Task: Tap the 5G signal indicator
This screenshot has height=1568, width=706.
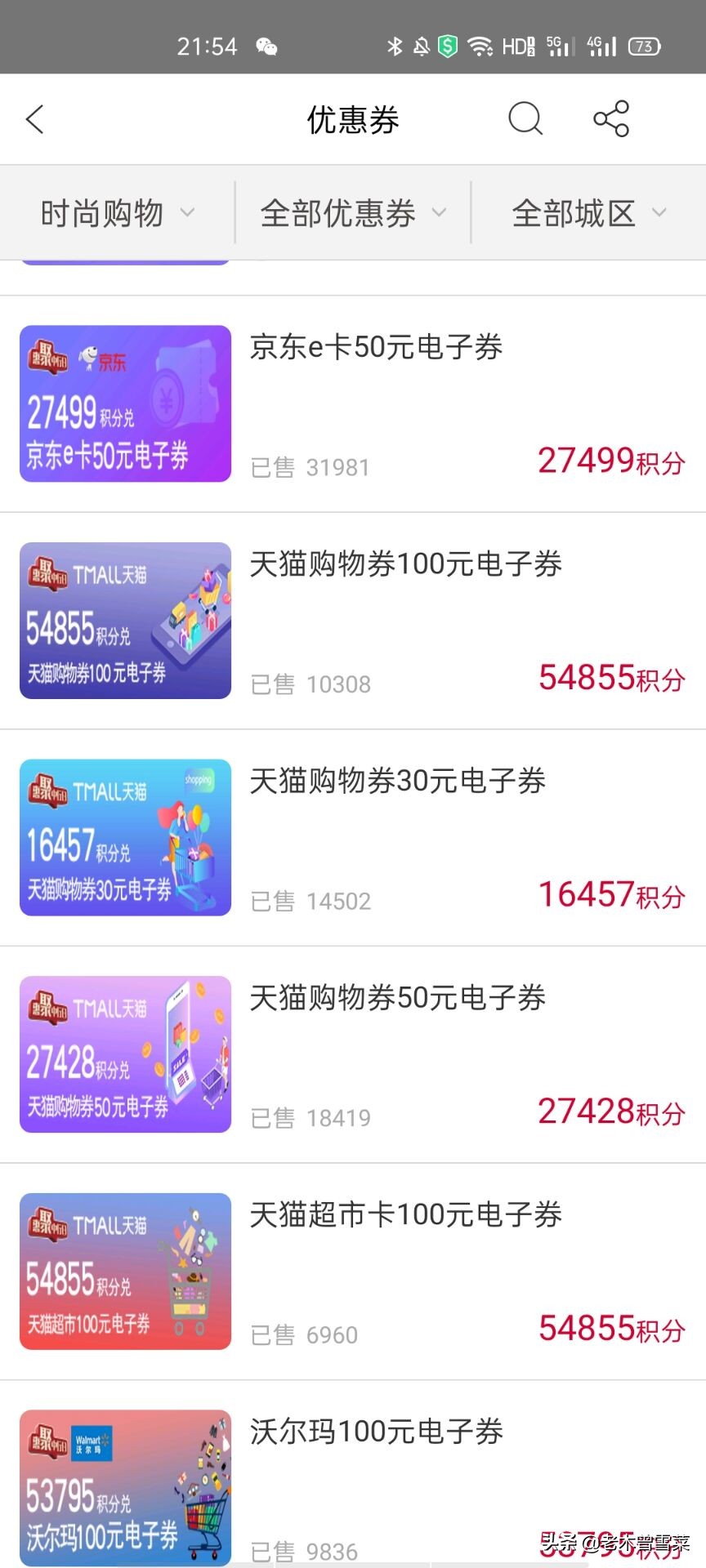Action: [559, 45]
